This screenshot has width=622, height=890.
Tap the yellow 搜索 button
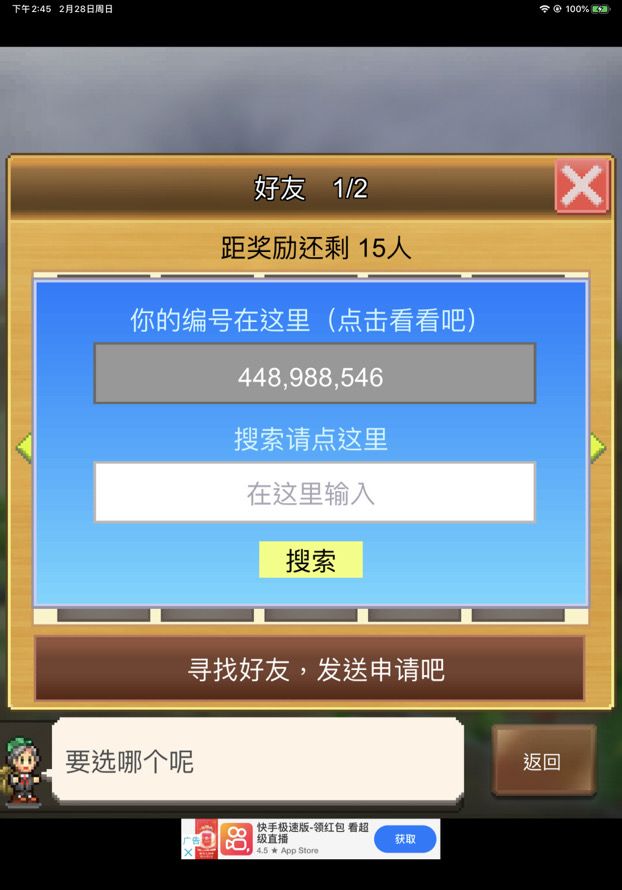pos(310,560)
